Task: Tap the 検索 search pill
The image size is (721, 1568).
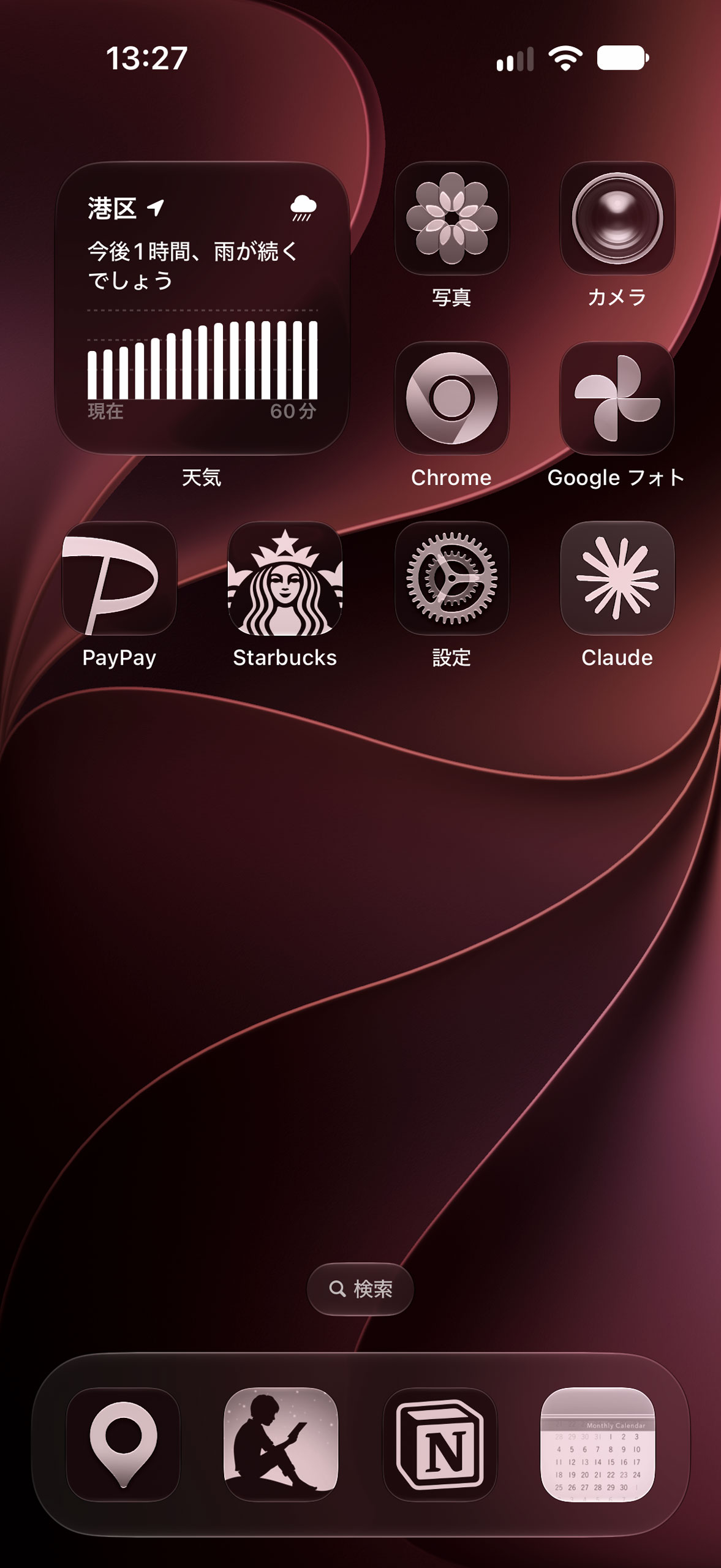Action: [360, 1289]
